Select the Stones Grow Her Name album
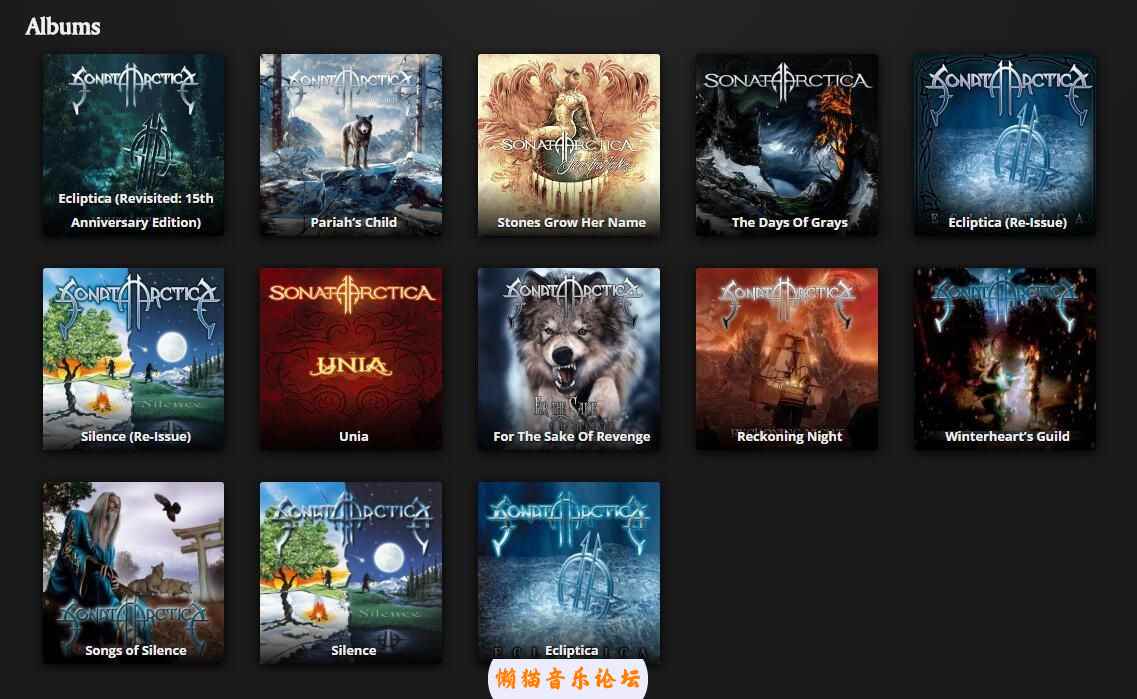 pyautogui.click(x=569, y=144)
